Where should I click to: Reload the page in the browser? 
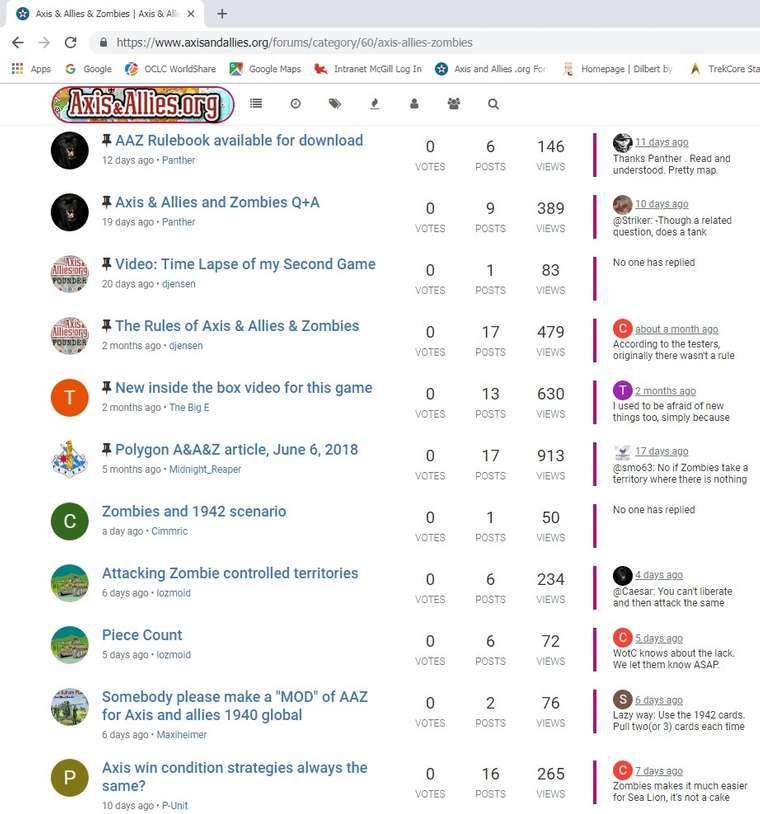70,43
